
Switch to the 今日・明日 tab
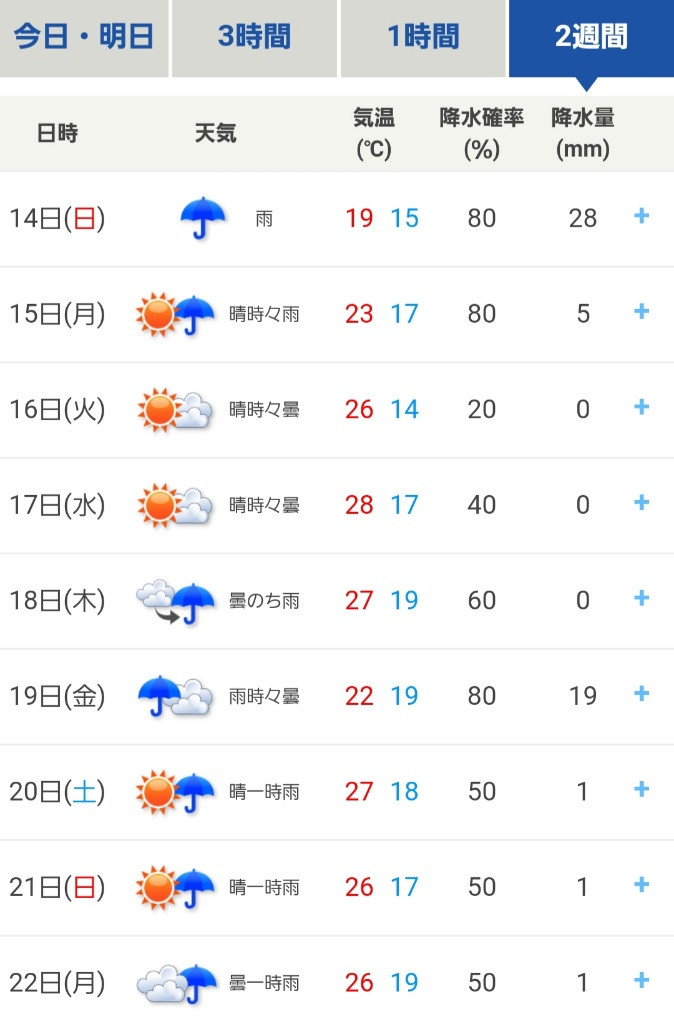tap(84, 38)
